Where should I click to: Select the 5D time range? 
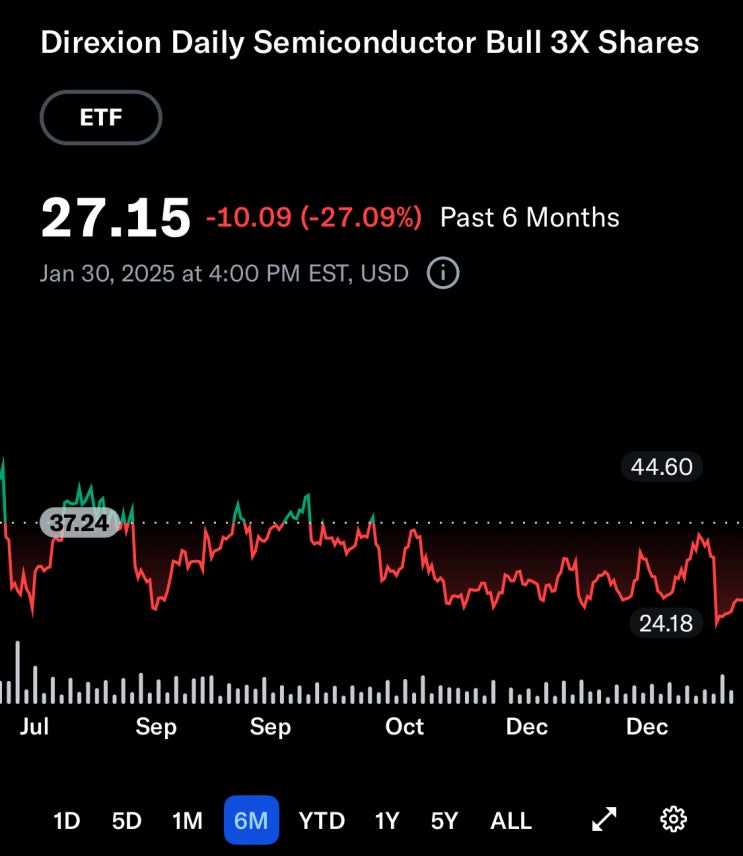tap(127, 821)
